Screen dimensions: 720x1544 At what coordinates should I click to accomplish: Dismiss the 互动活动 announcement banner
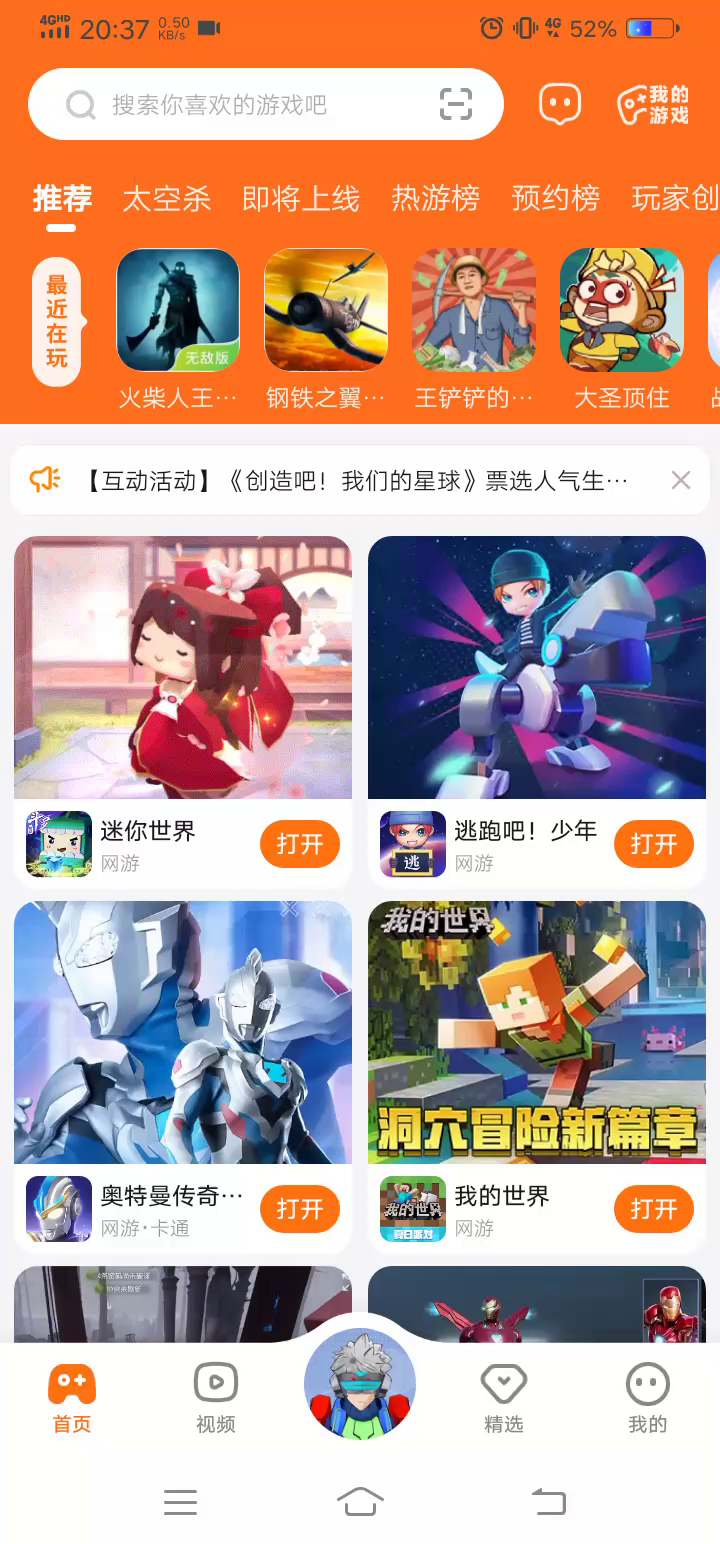681,481
